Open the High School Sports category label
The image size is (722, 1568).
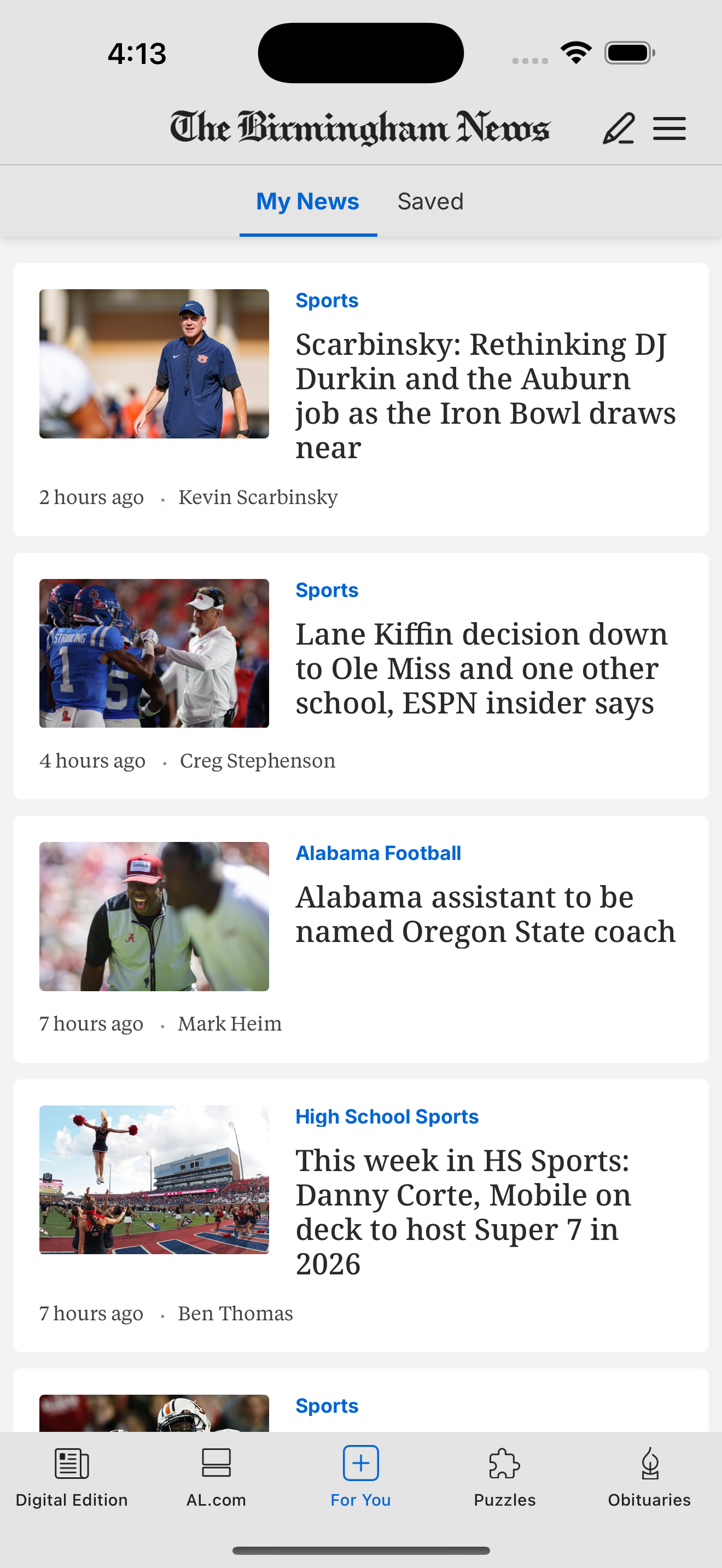[x=387, y=1116]
